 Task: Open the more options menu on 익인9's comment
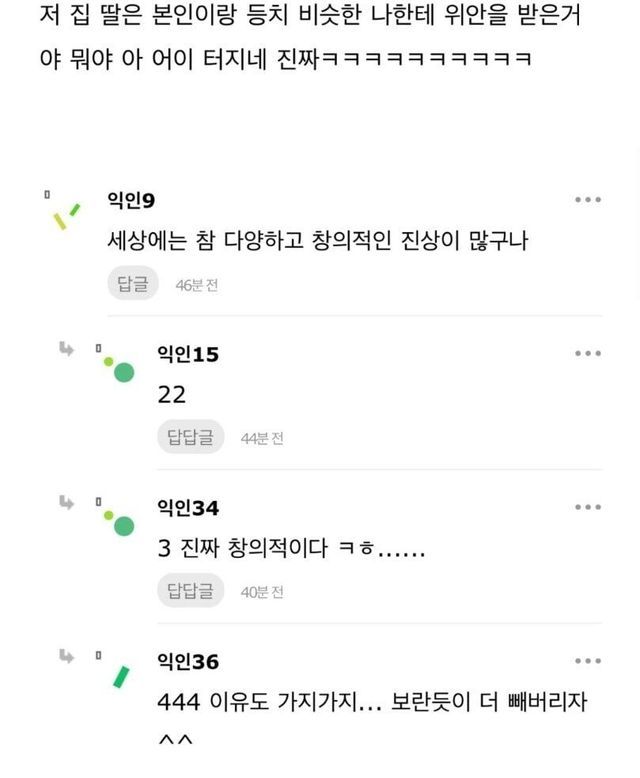pos(588,200)
